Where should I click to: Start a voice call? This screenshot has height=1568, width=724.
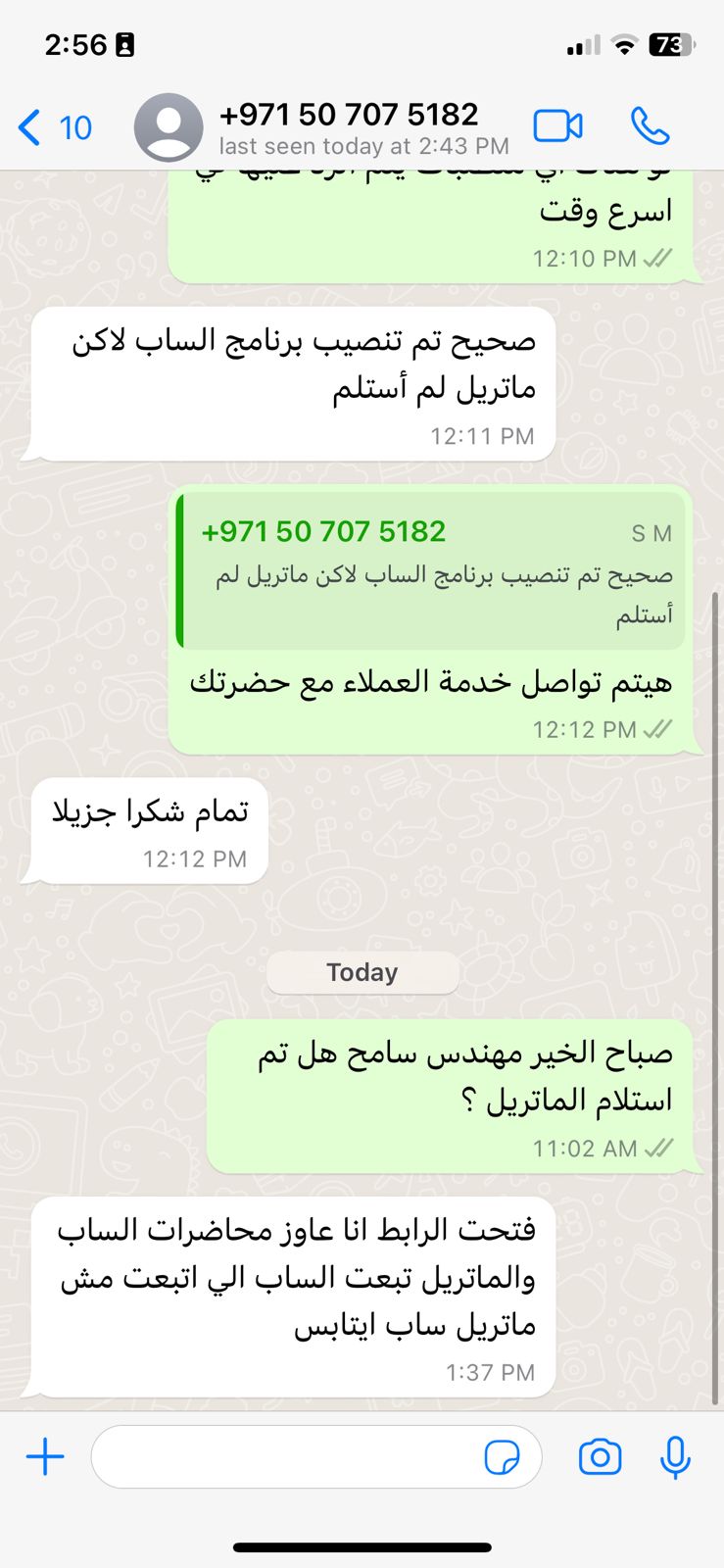point(651,126)
